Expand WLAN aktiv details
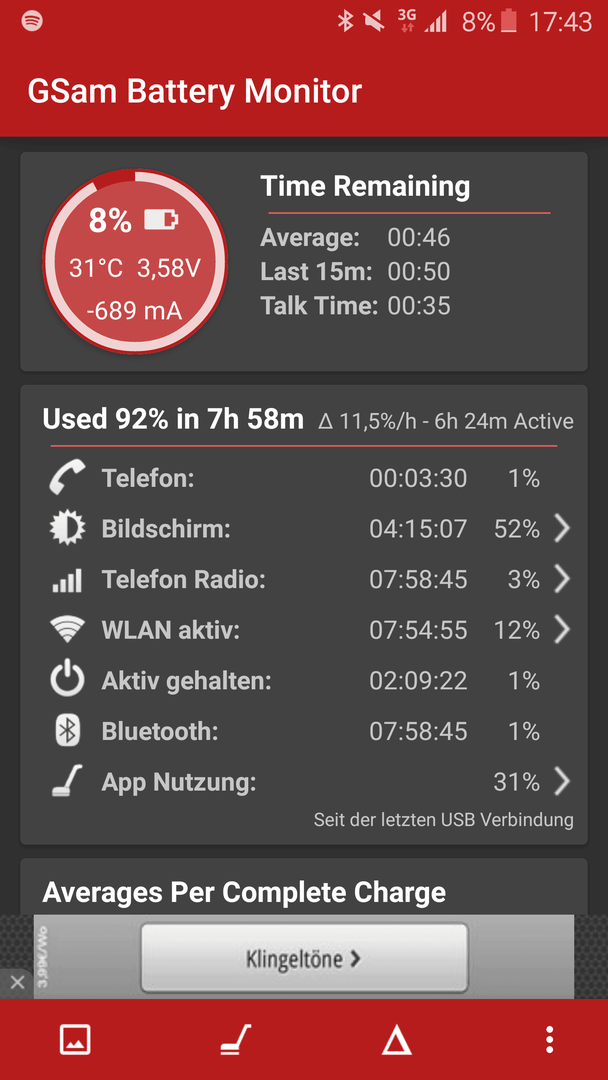Viewport: 608px width, 1080px height. (x=304, y=630)
